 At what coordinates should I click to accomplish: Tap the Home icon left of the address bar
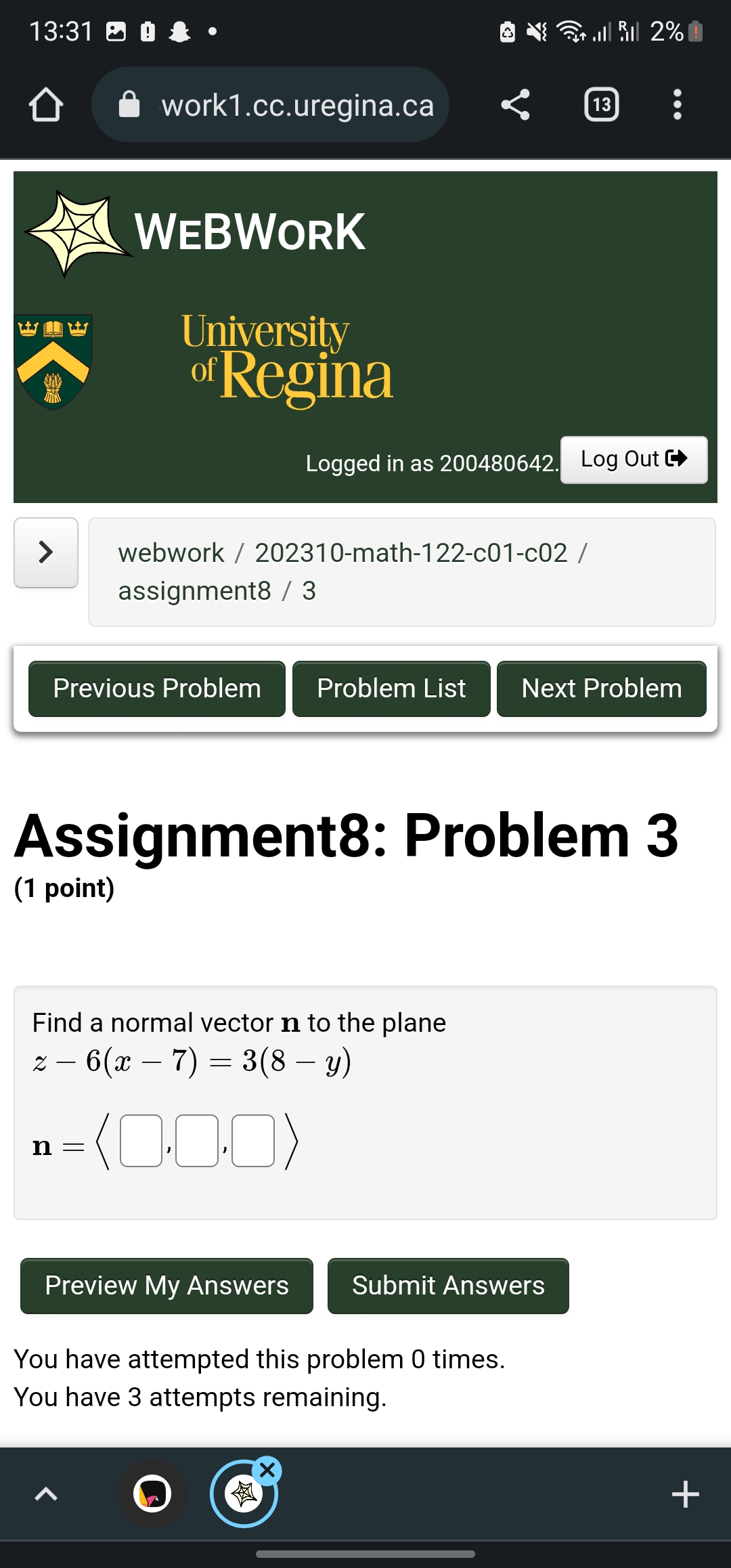coord(45,104)
